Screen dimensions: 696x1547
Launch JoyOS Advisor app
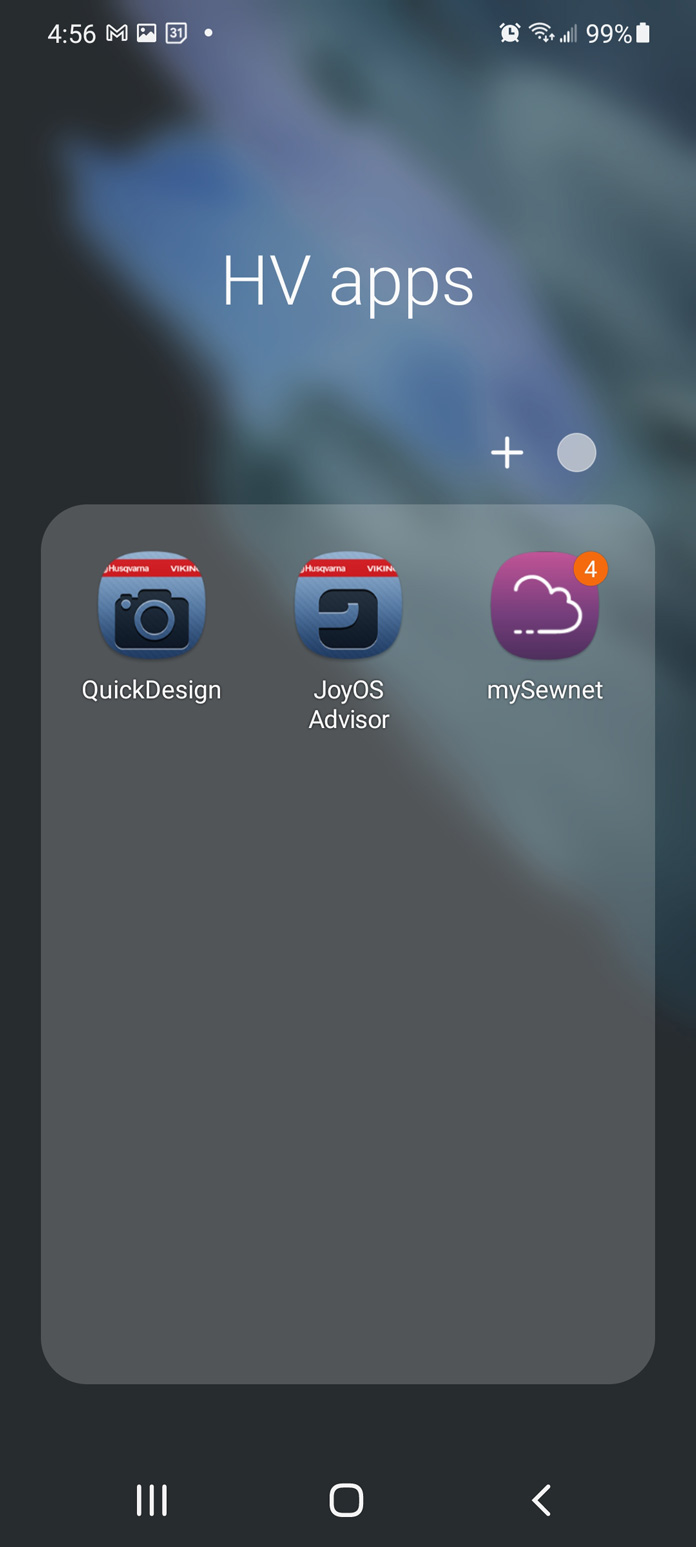(x=348, y=607)
